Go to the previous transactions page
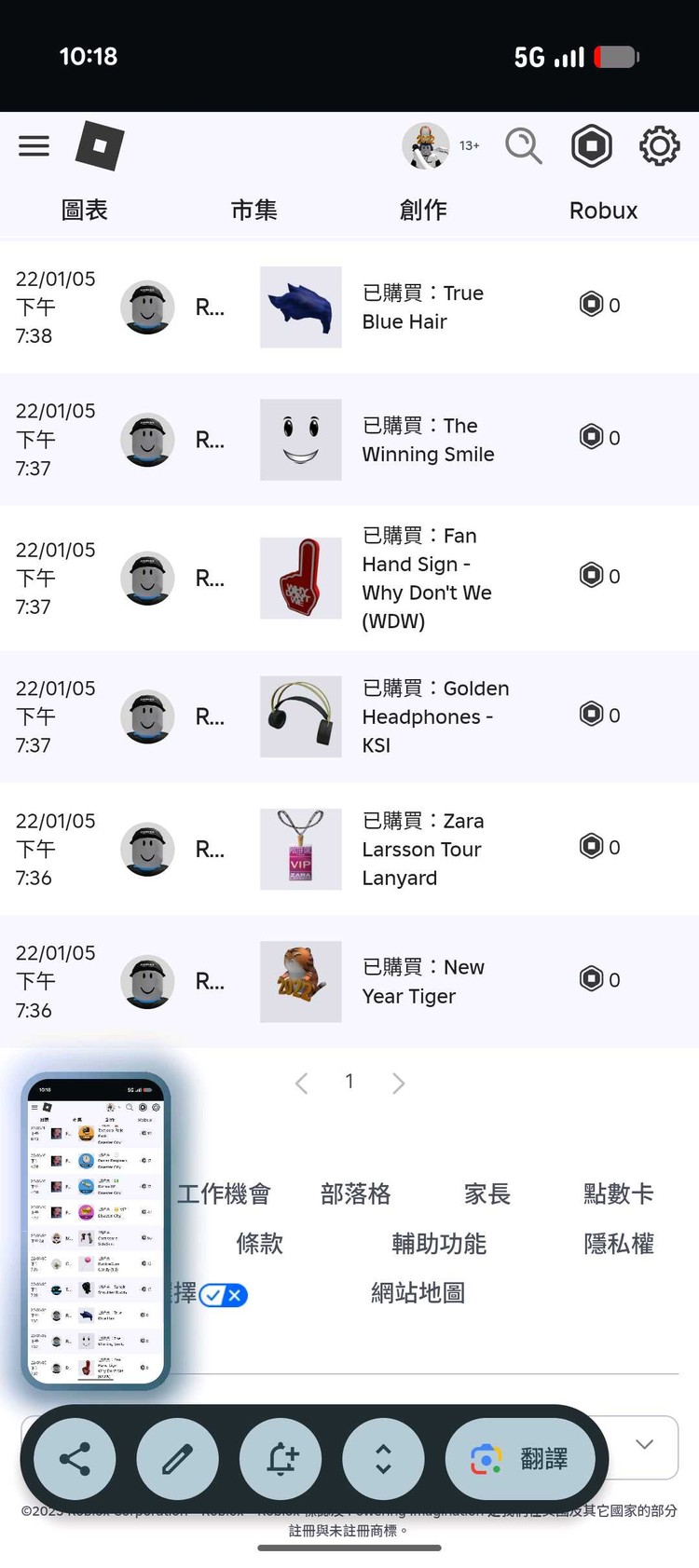This screenshot has width=699, height=1568. (x=301, y=1083)
